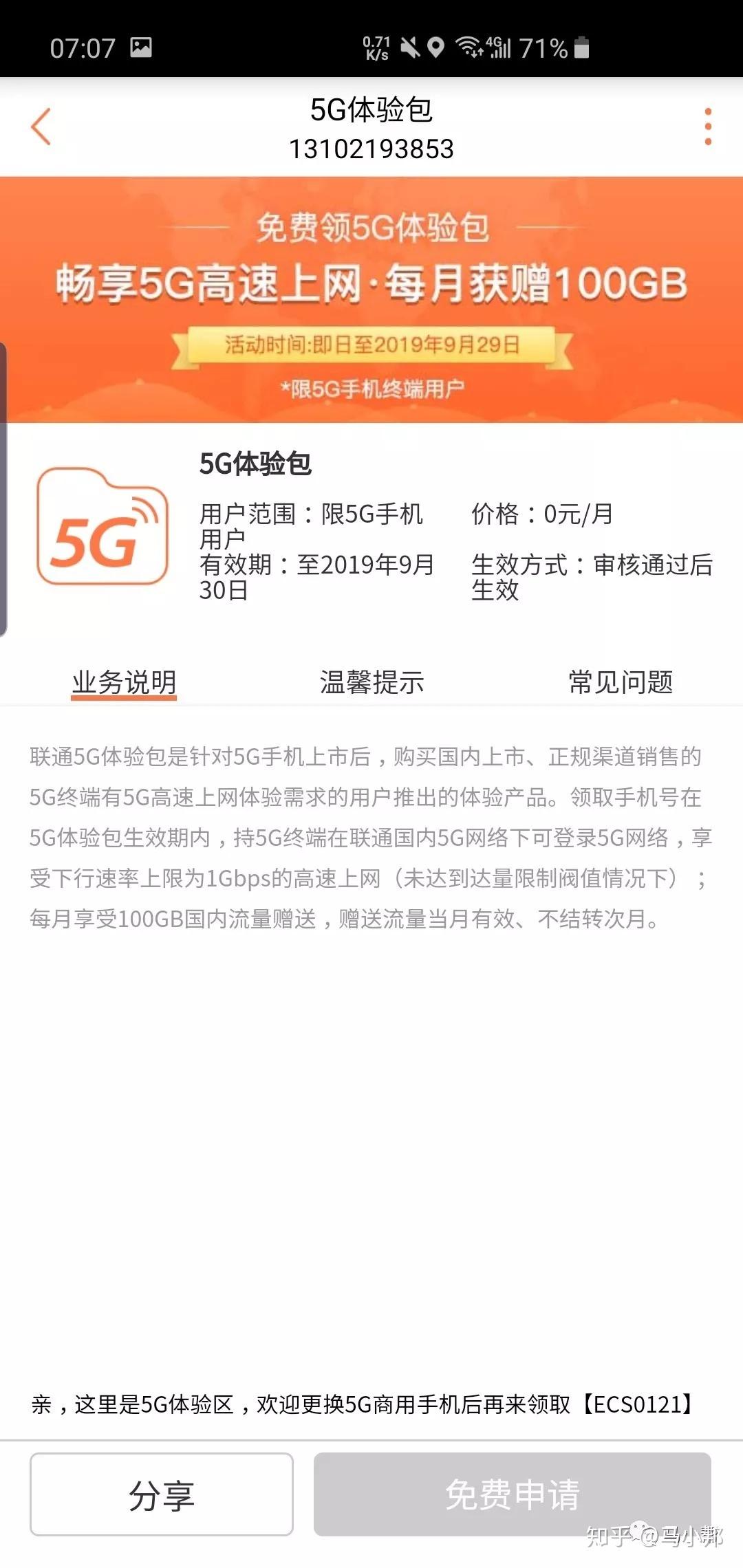Switch to the 业务说明 tab

pos(125,683)
